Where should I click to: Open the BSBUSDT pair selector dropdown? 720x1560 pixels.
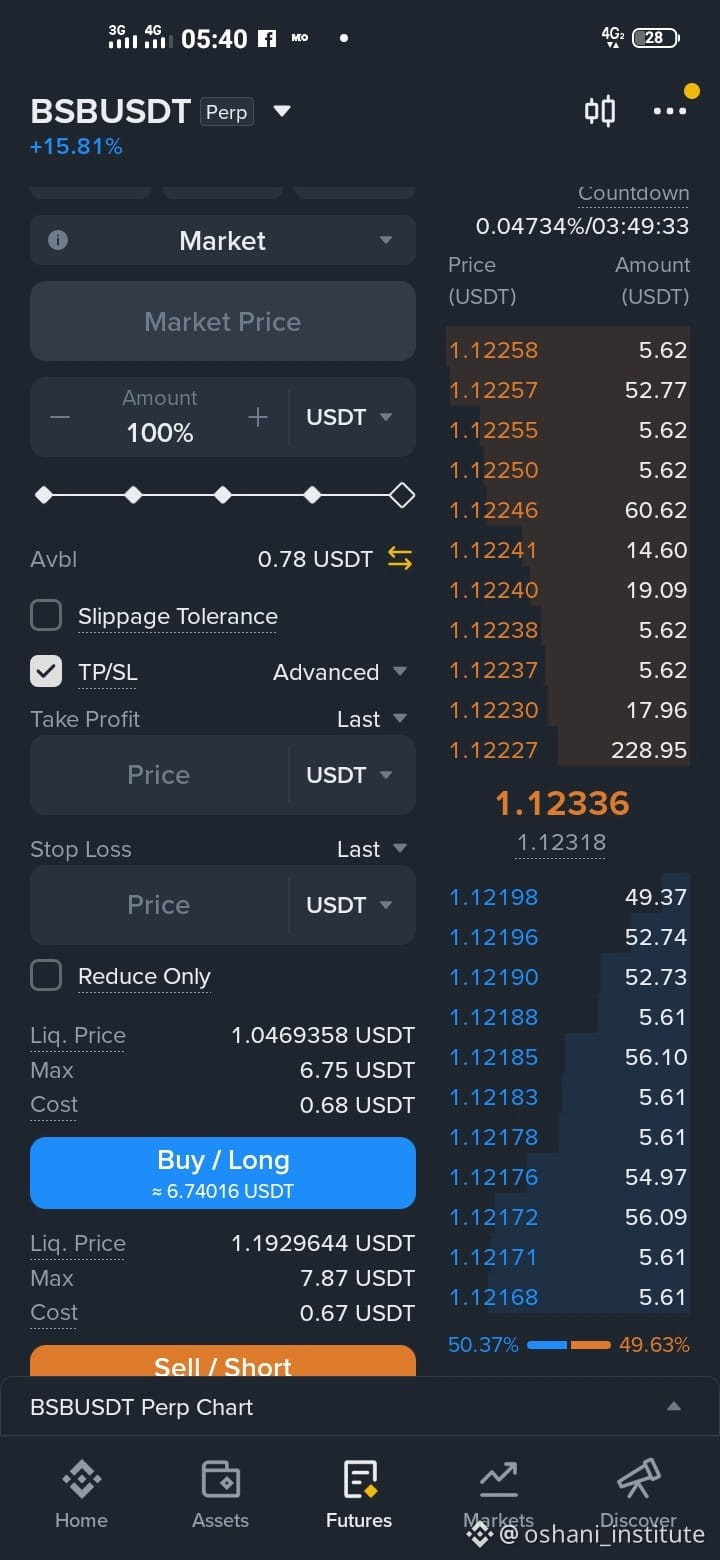282,111
